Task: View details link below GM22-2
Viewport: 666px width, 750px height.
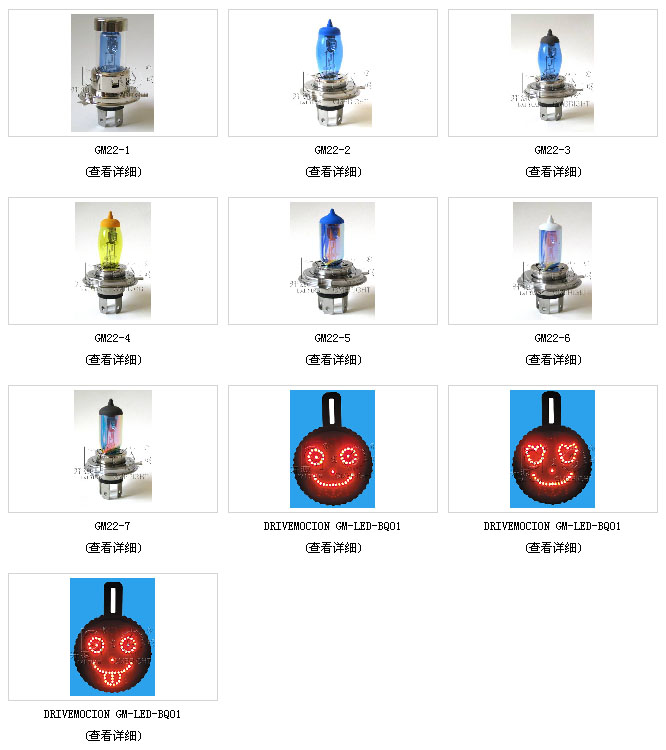Action: tap(333, 172)
